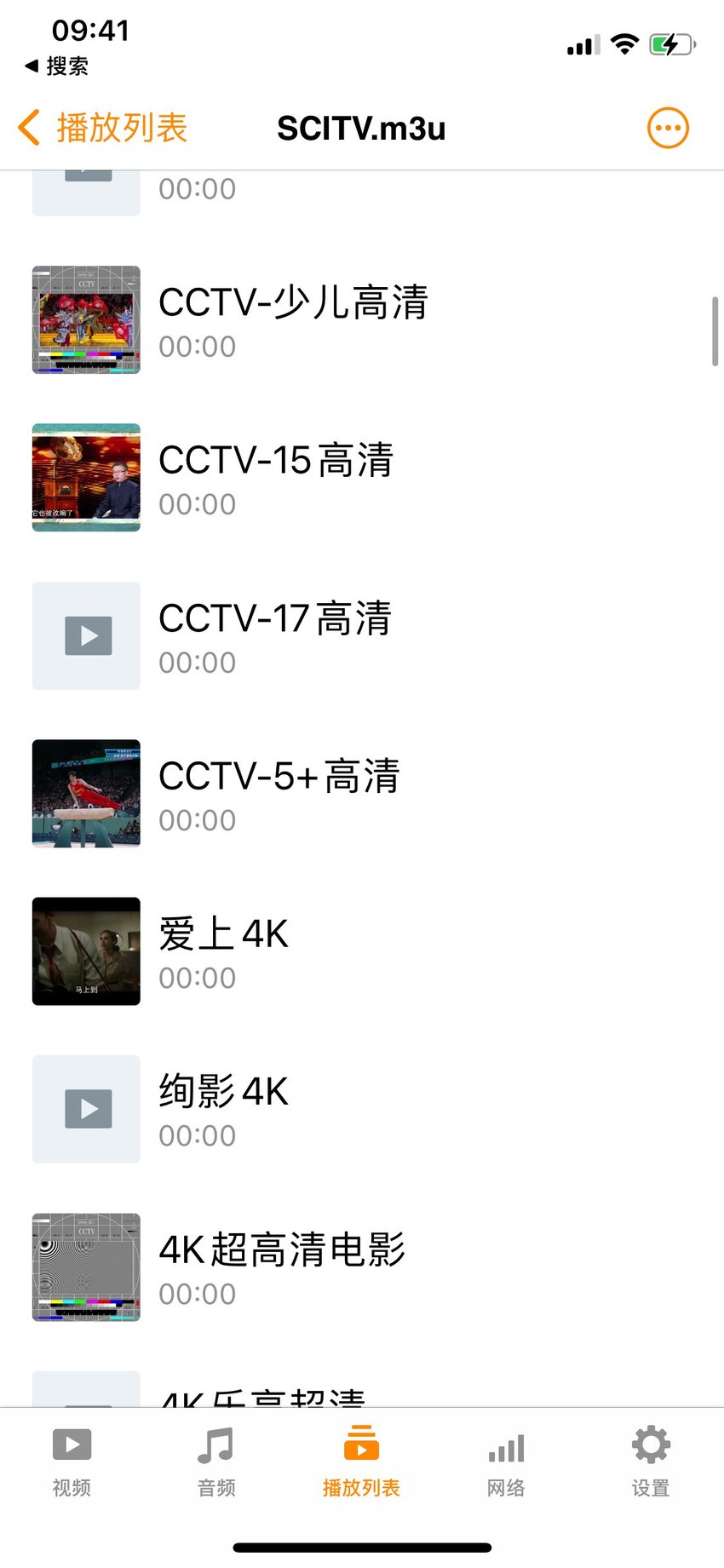Tap the 播放列表 bottom tab
Screen dimensions: 724x1568
361,1462
